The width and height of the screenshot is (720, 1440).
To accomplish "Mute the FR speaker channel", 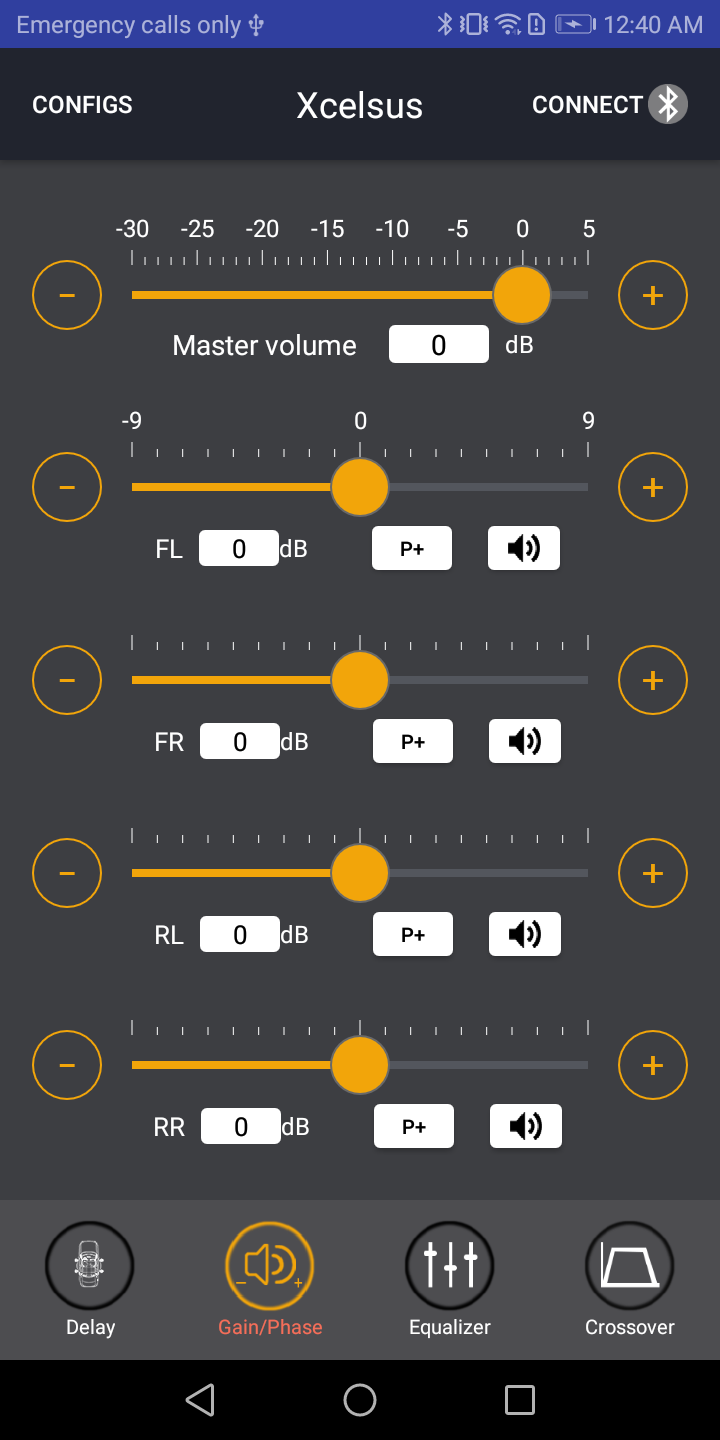I will (x=525, y=741).
